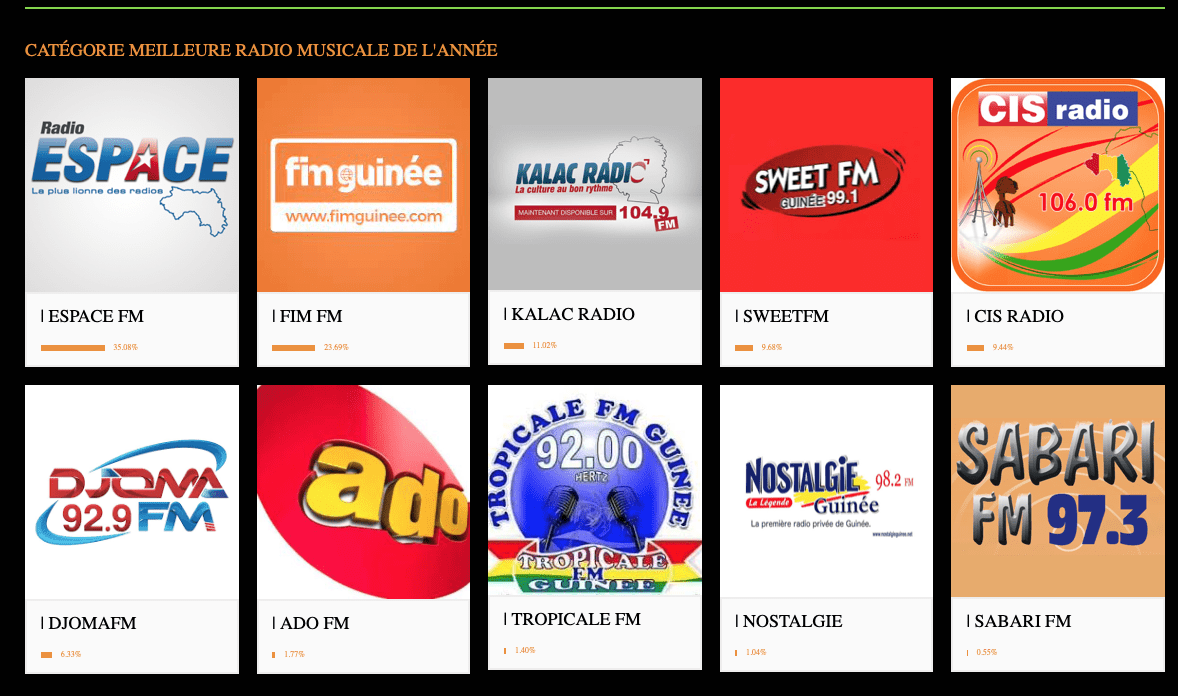Image resolution: width=1178 pixels, height=696 pixels.
Task: Choose the Sabari FM card
Action: [1057, 492]
